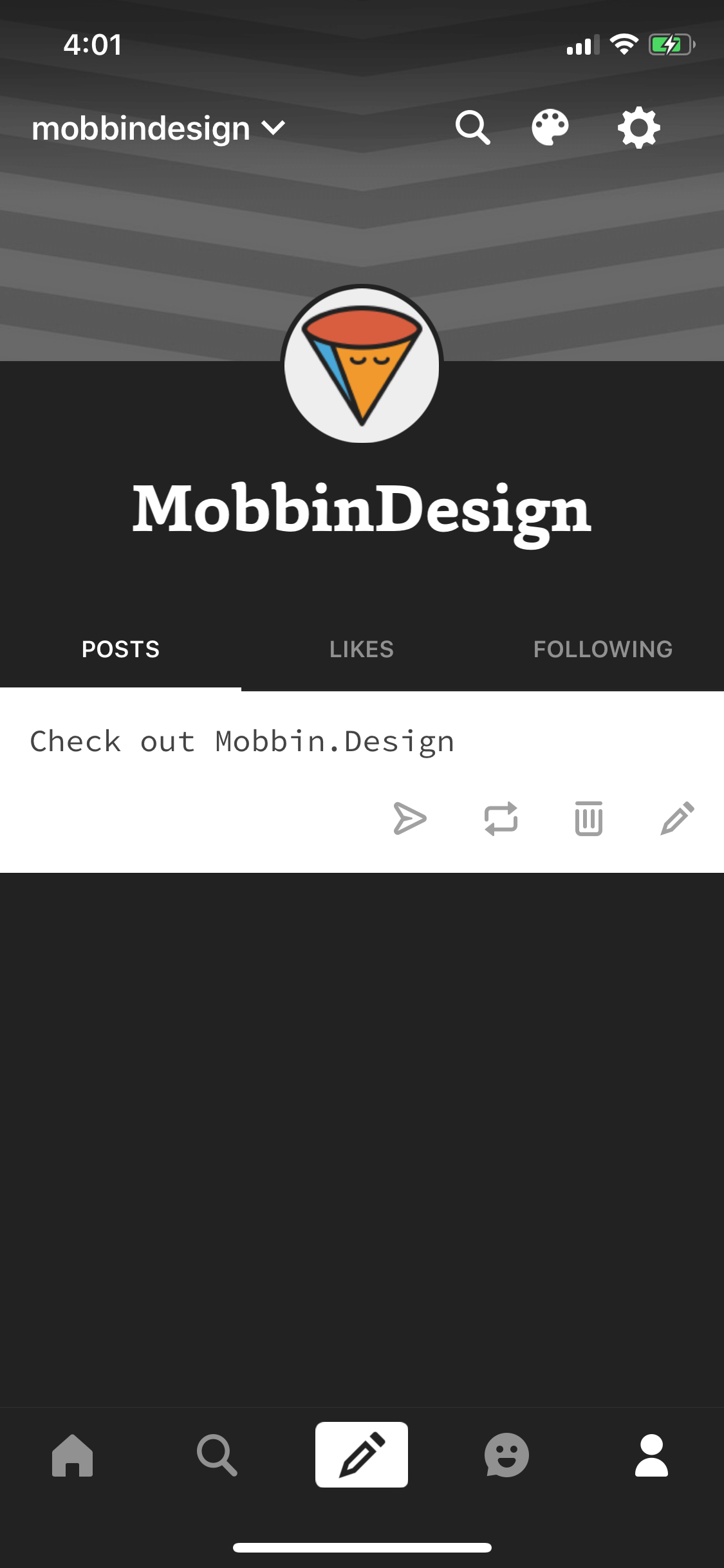Tap the MobbinDesign profile avatar
Screen dimensions: 724x1568
coord(362,365)
